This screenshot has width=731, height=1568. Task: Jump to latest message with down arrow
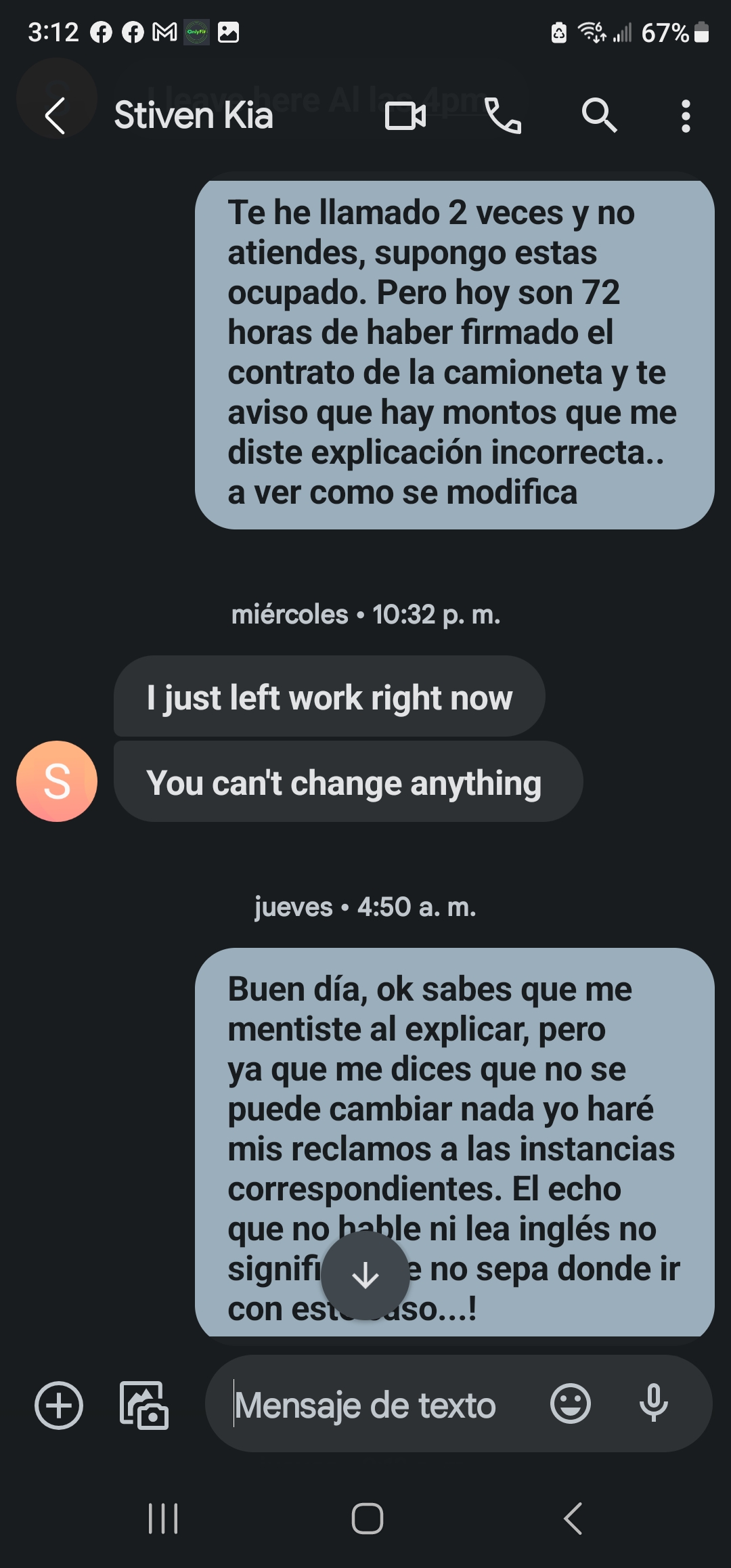pyautogui.click(x=365, y=1276)
